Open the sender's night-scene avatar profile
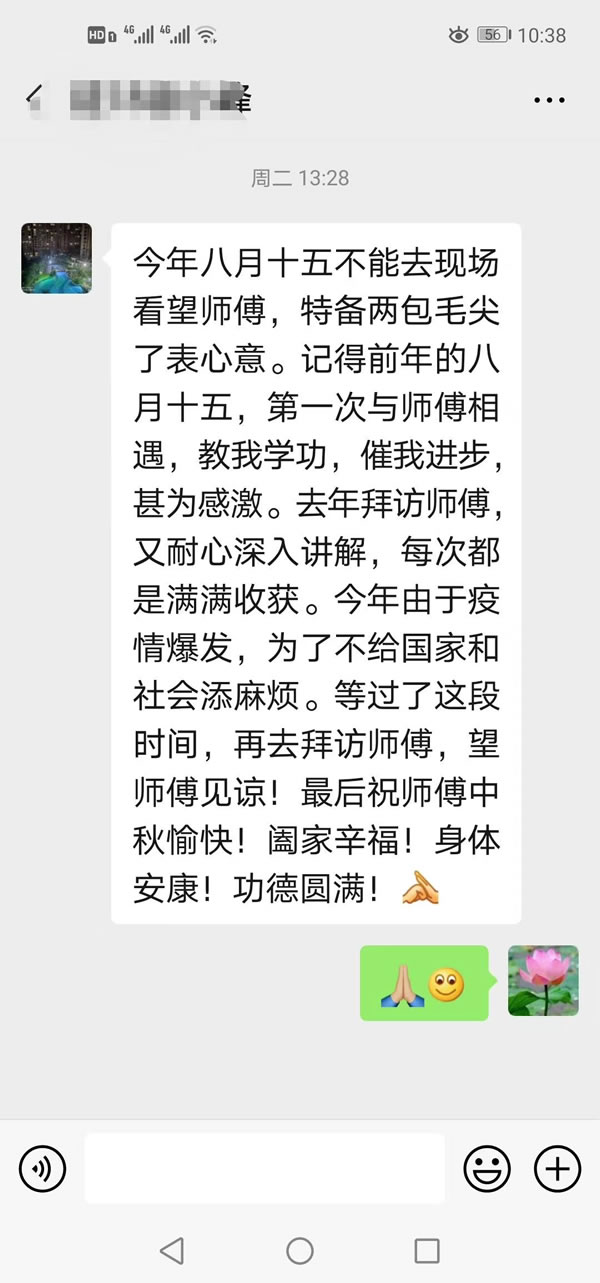 [x=57, y=258]
